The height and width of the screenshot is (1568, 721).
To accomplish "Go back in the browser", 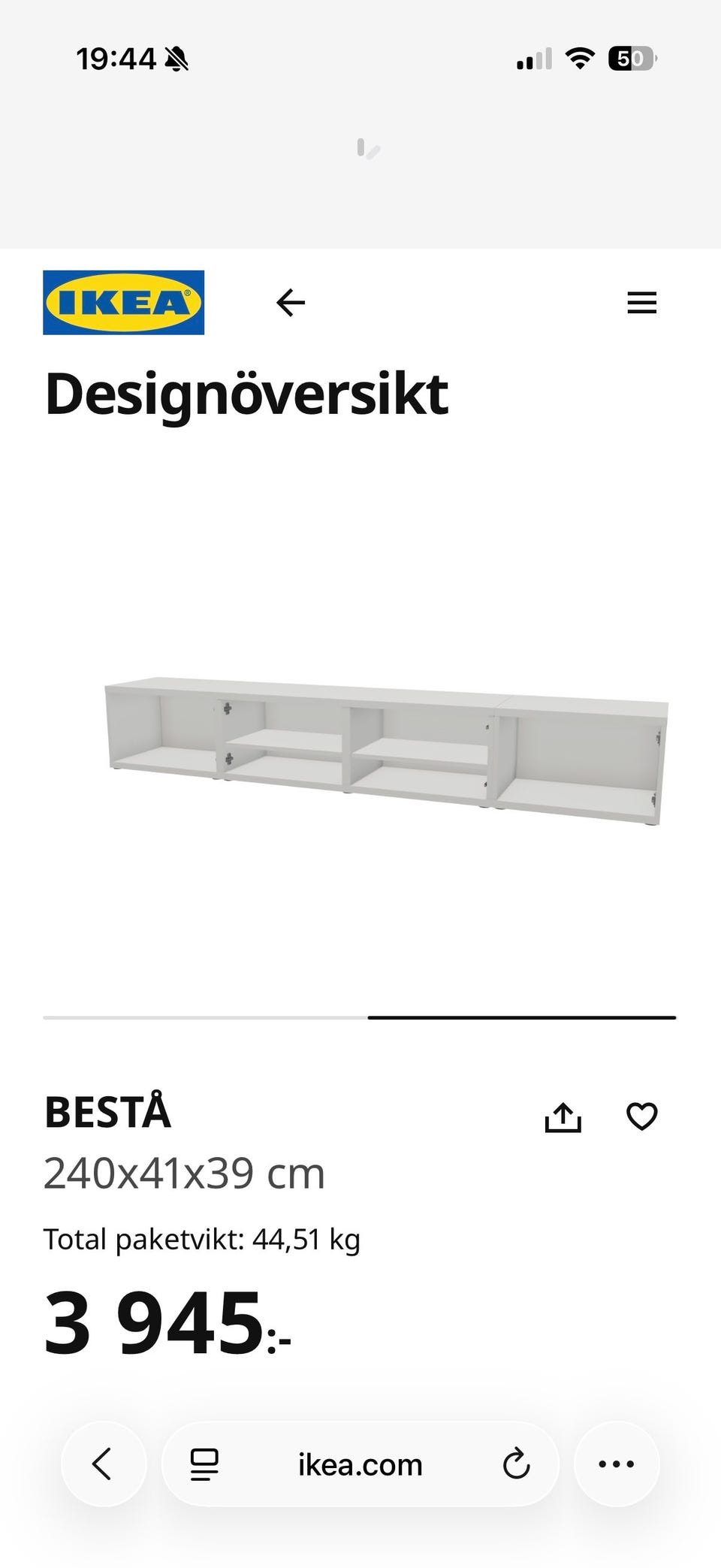I will (x=103, y=1464).
